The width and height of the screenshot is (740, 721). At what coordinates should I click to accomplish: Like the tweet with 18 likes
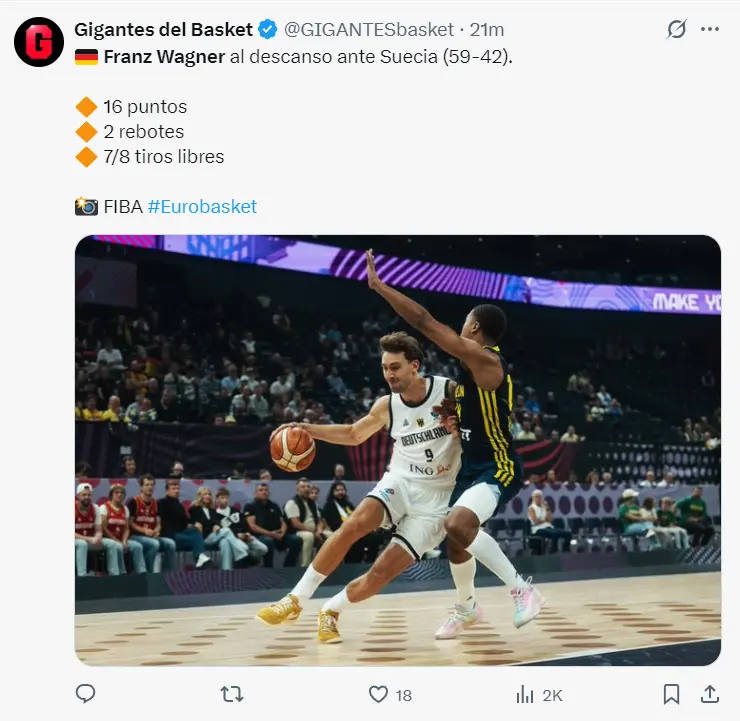[x=379, y=693]
